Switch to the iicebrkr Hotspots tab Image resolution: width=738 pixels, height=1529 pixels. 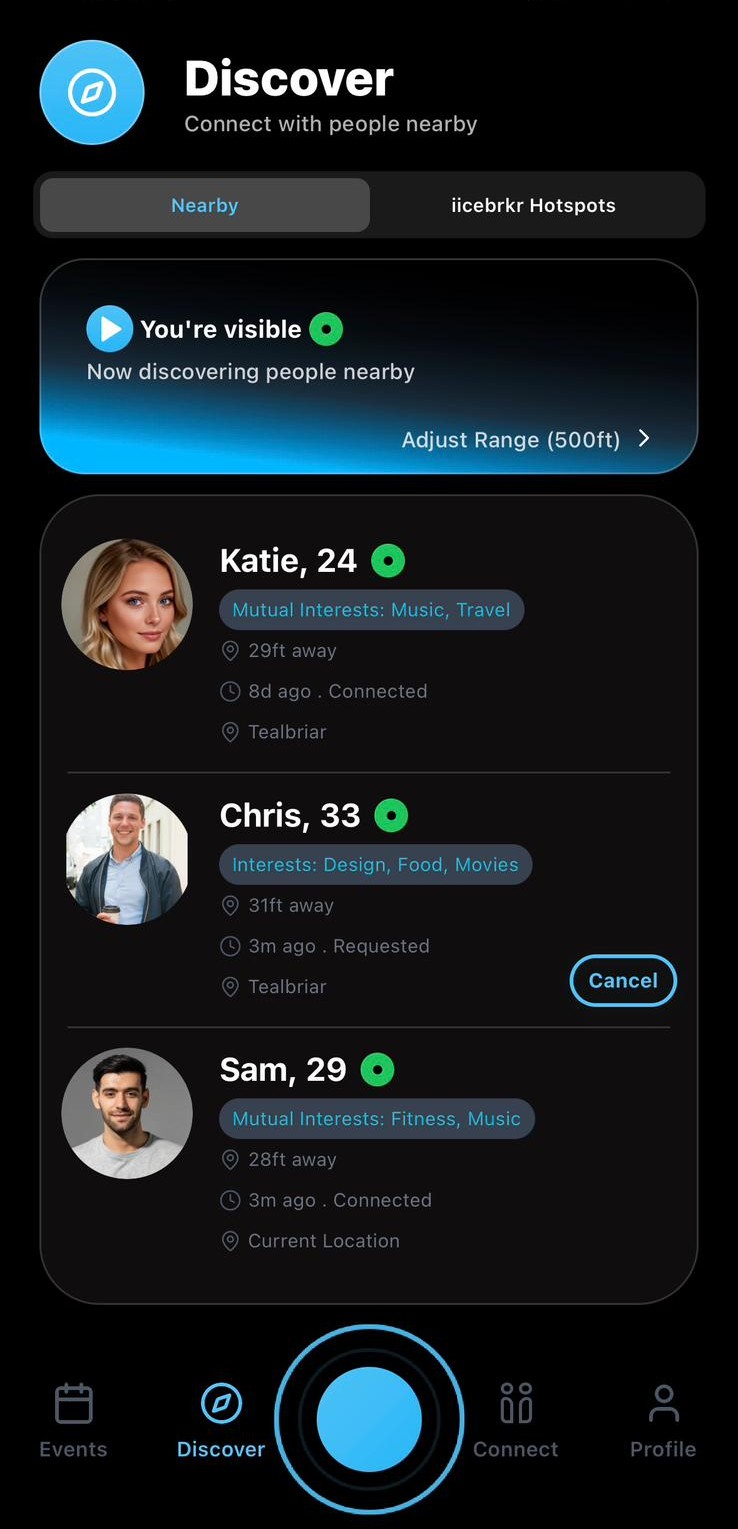[x=533, y=205]
